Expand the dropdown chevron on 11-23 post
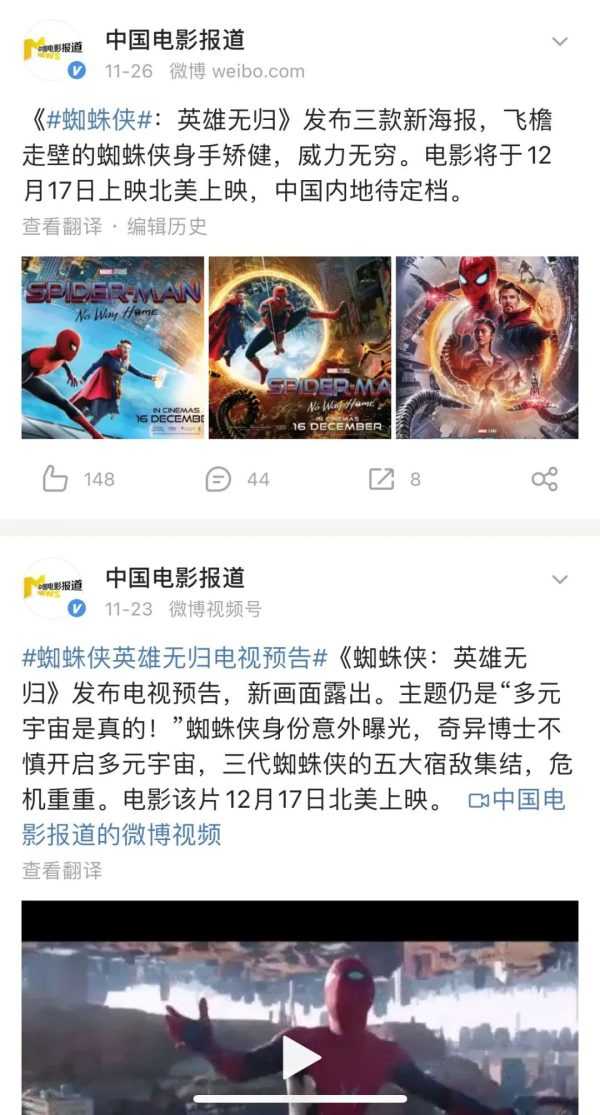This screenshot has height=1115, width=600. (x=560, y=580)
